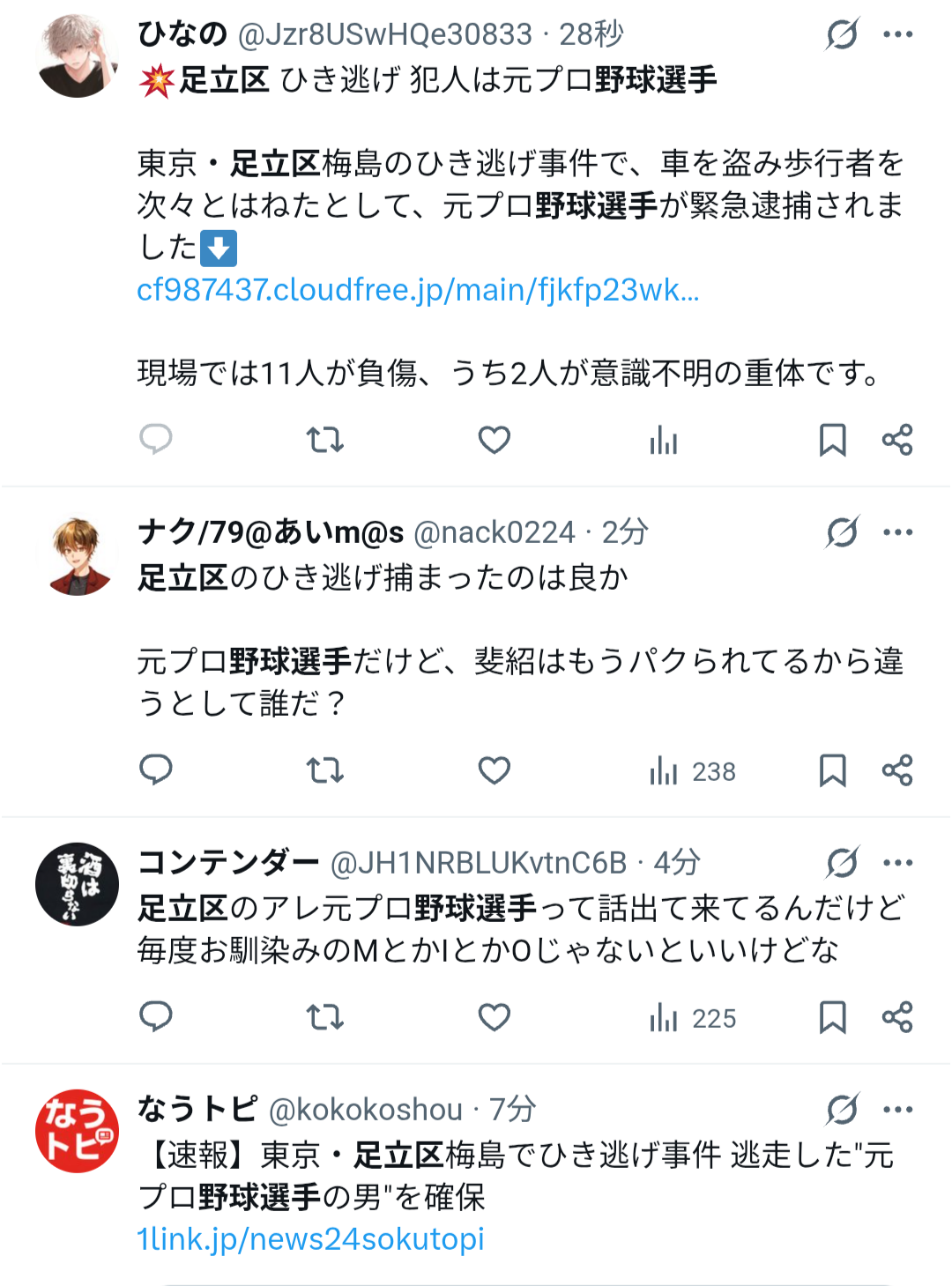Viewport: 952px width, 1286px height.
Task: Like ひなの's post
Action: (x=494, y=439)
